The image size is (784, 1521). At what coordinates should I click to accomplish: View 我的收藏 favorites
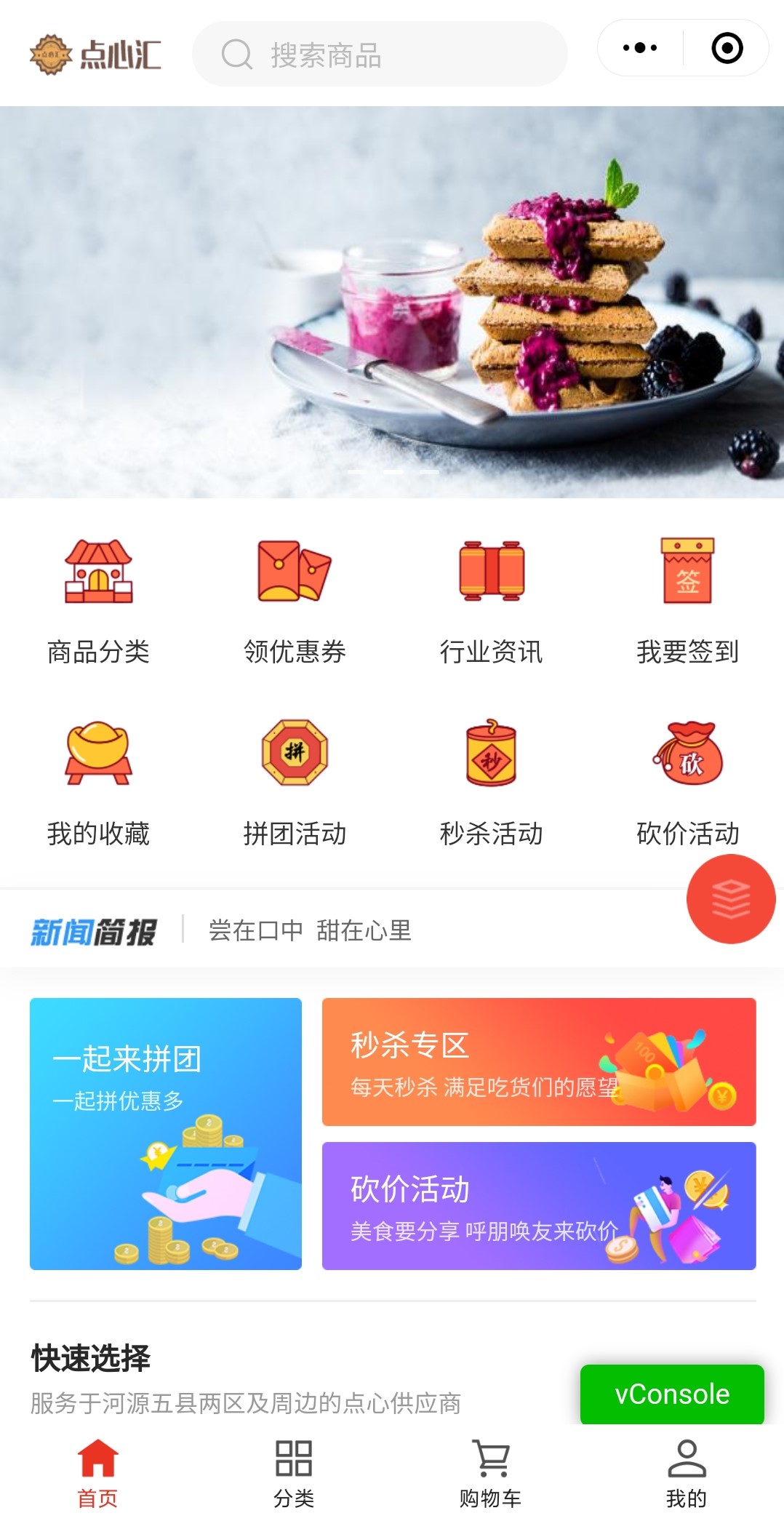pos(98,783)
